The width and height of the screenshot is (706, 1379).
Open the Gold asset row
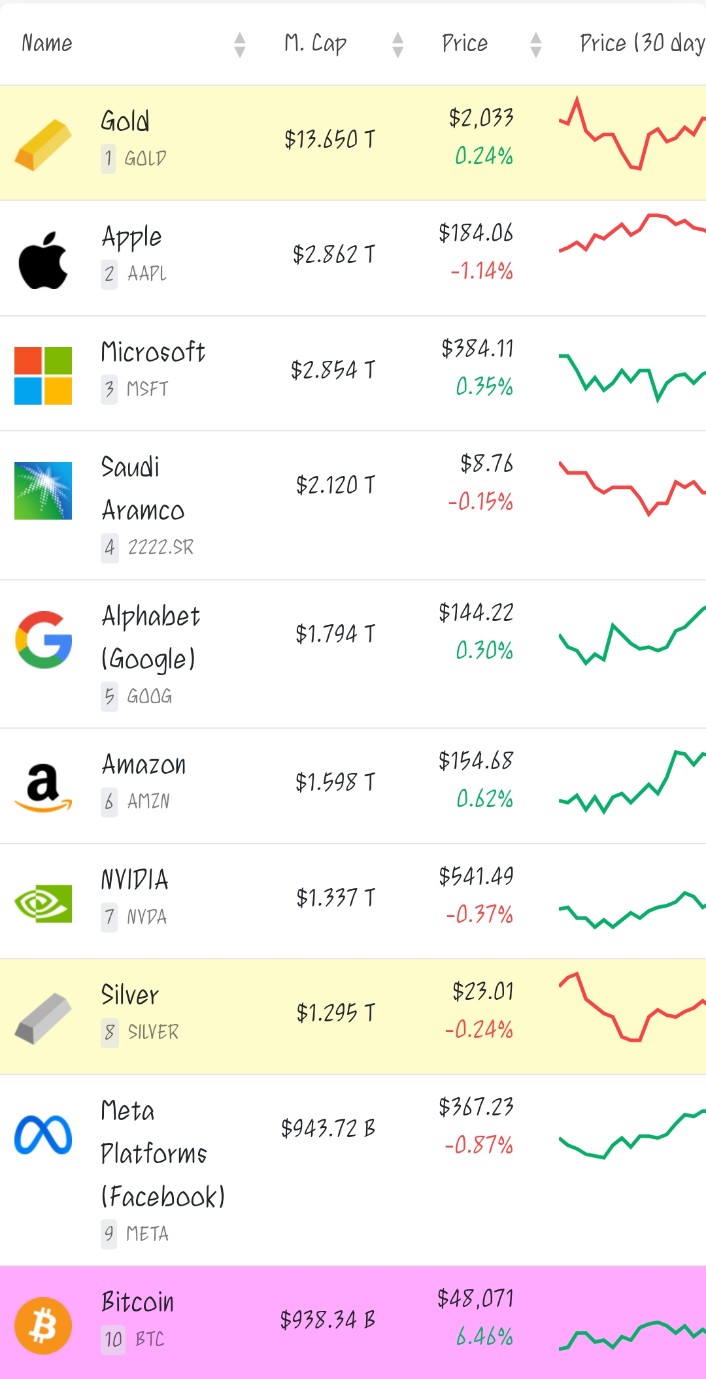tap(125, 122)
